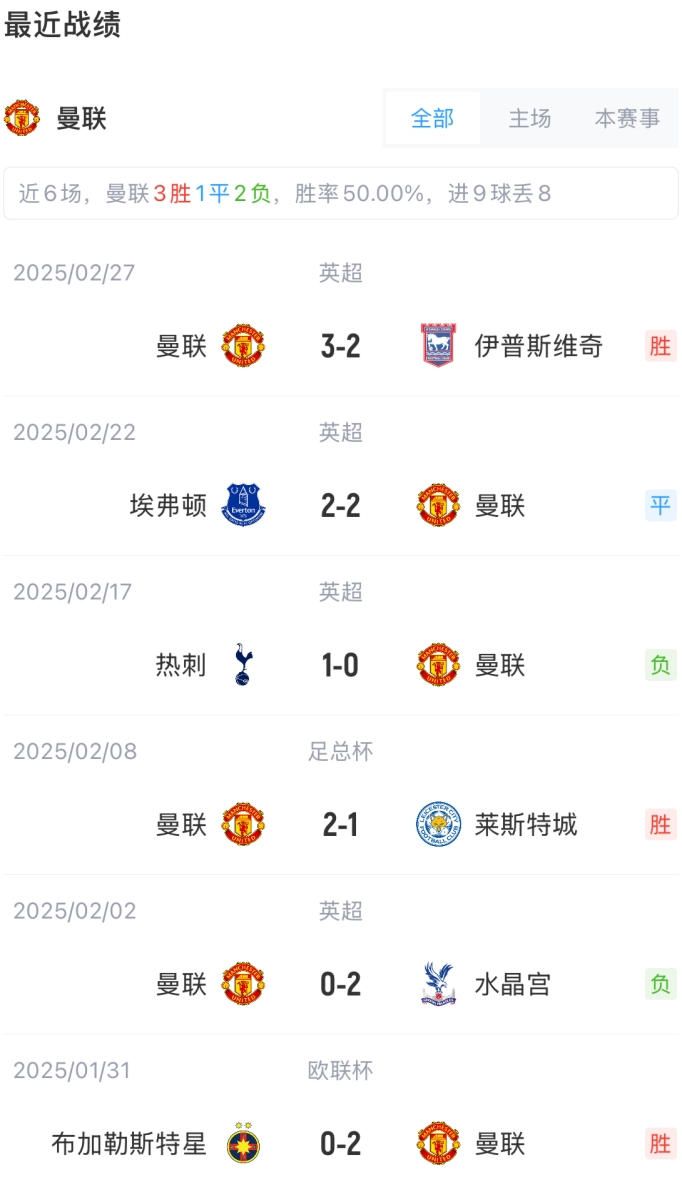Image resolution: width=682 pixels, height=1179 pixels.
Task: Open the 热刺 1-0 曼联 match
Action: click(340, 665)
